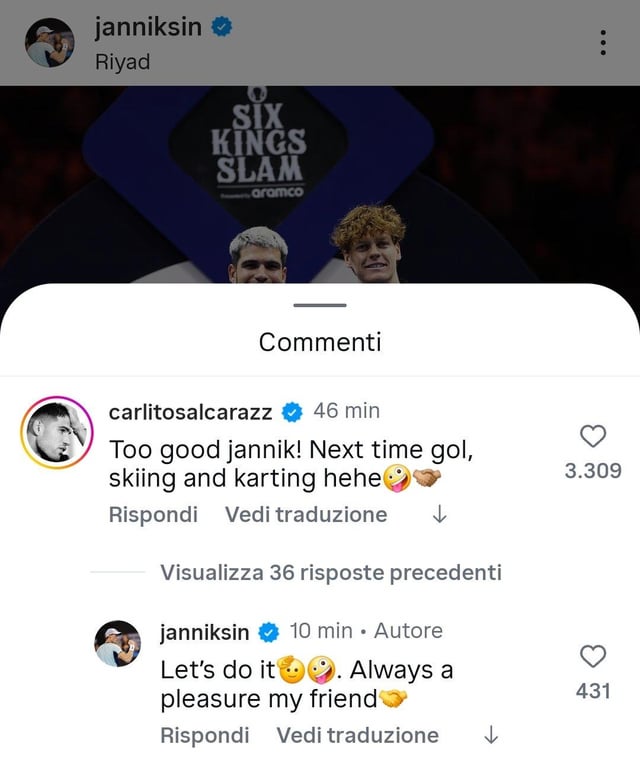Tap the down arrow under janniksin's reply
The image size is (640, 757).
[491, 735]
